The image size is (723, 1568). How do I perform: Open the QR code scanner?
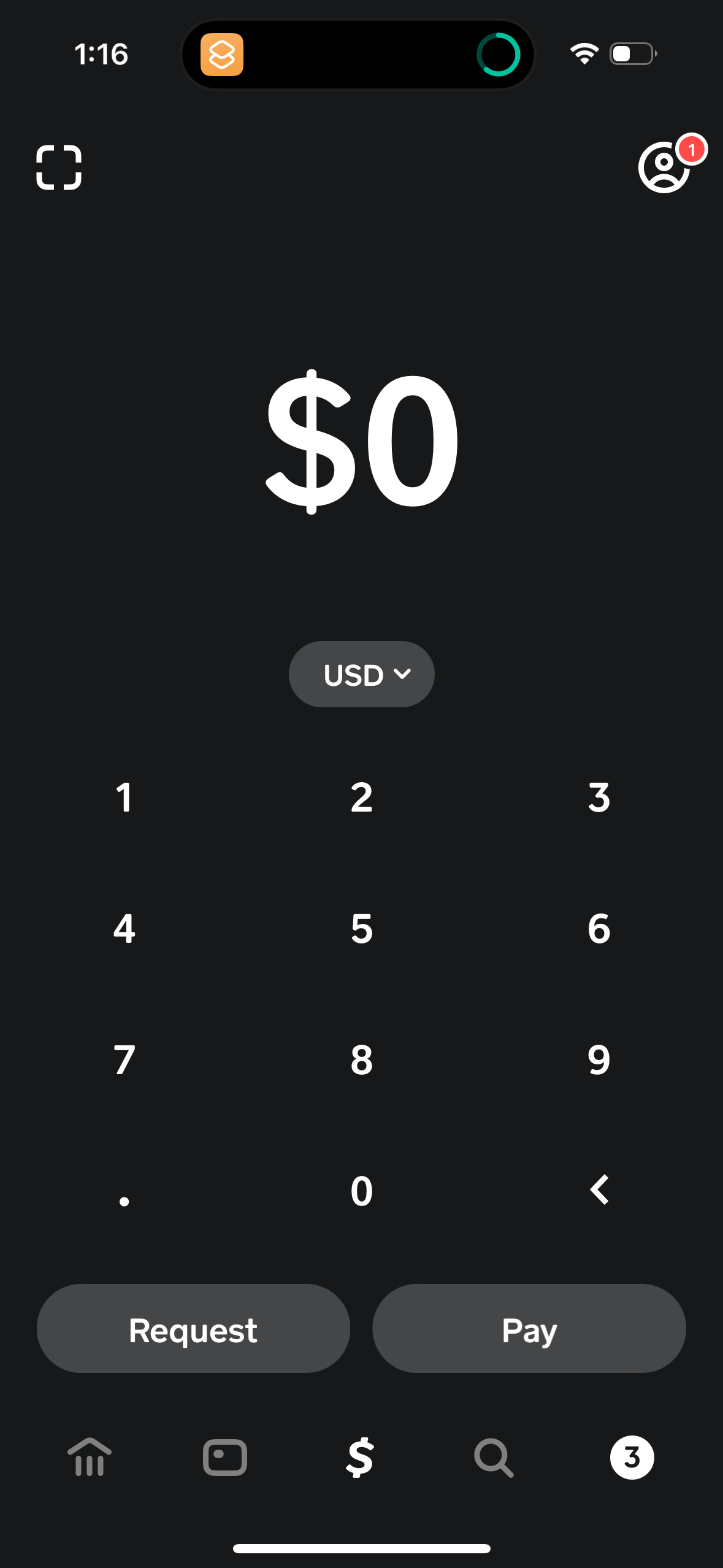tap(59, 166)
